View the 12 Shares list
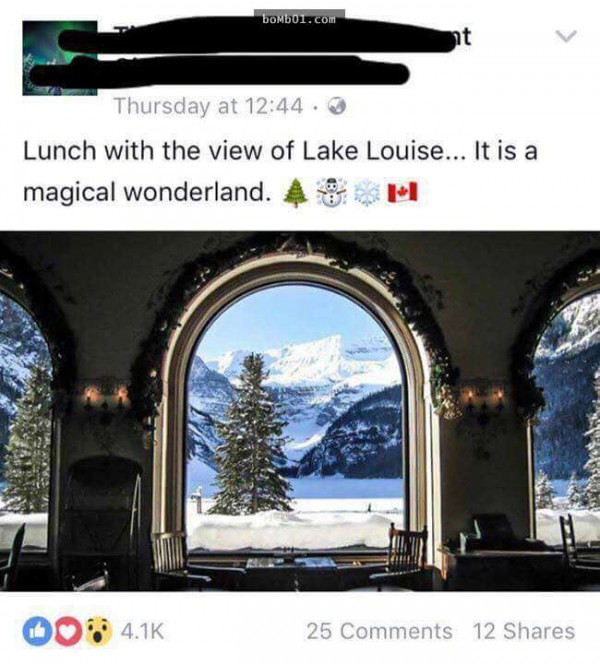The height and width of the screenshot is (664, 600). point(524,631)
